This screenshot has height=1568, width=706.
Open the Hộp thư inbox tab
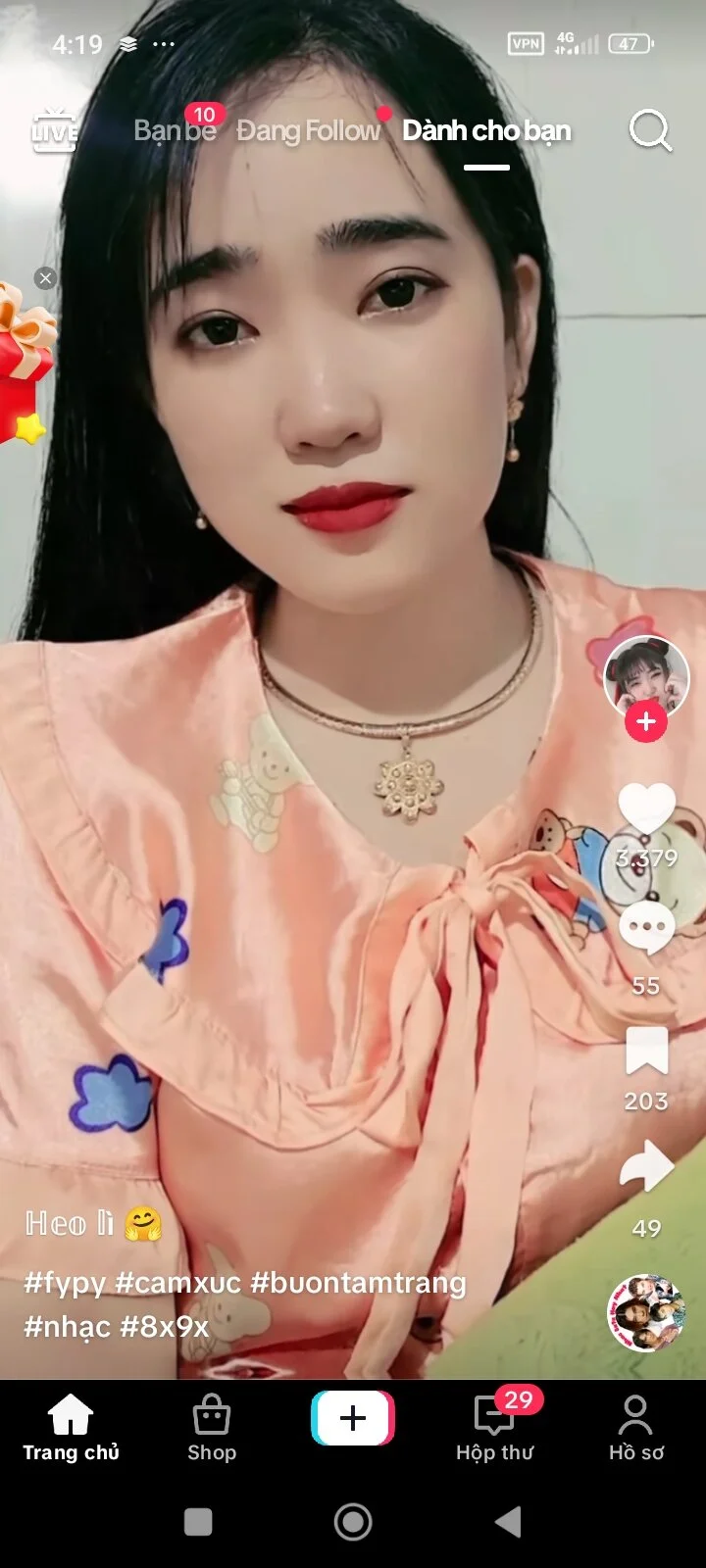(495, 1429)
